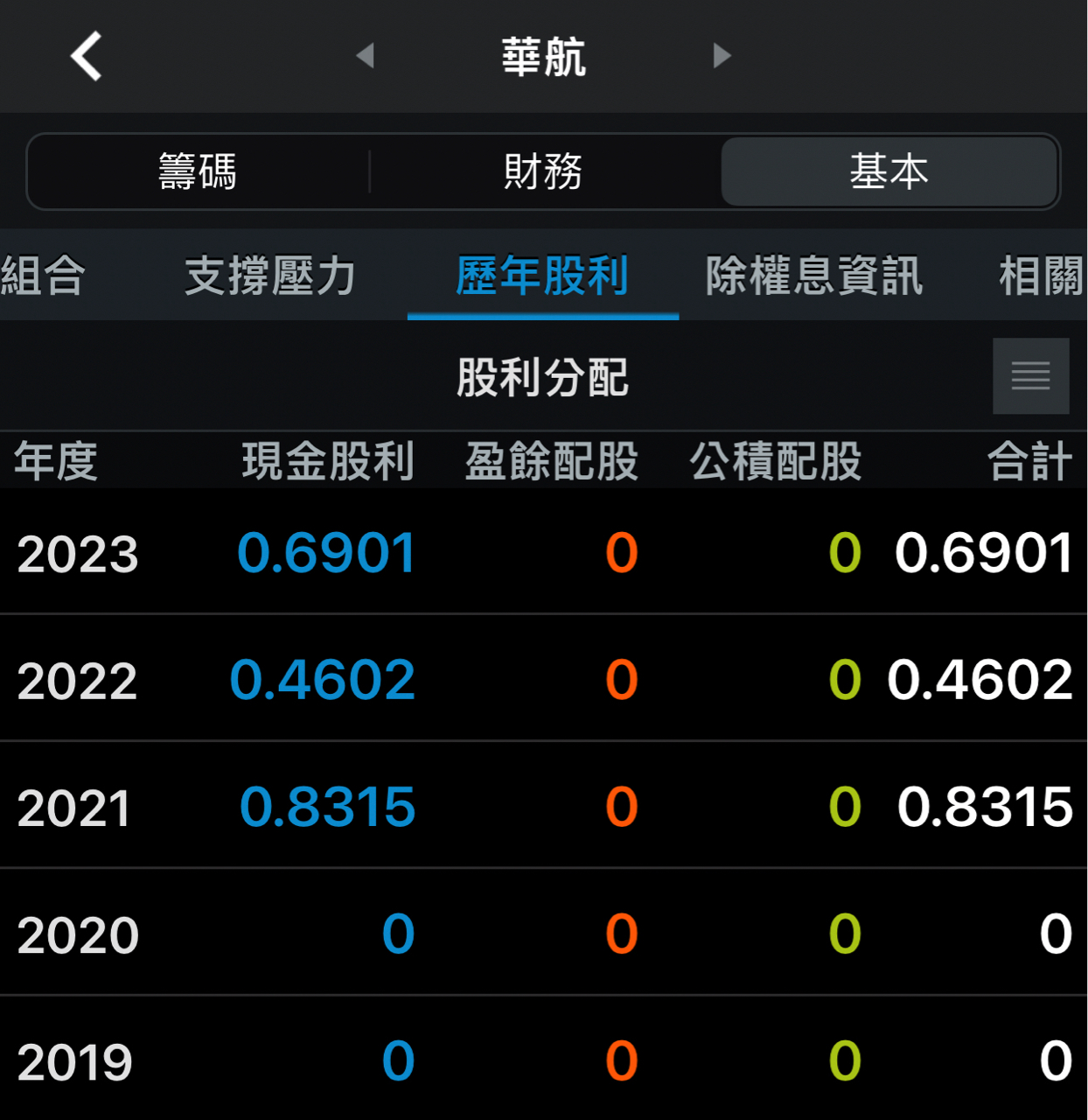Viewport: 1088px width, 1120px height.
Task: Select the 基本 segment
Action: coord(889,171)
